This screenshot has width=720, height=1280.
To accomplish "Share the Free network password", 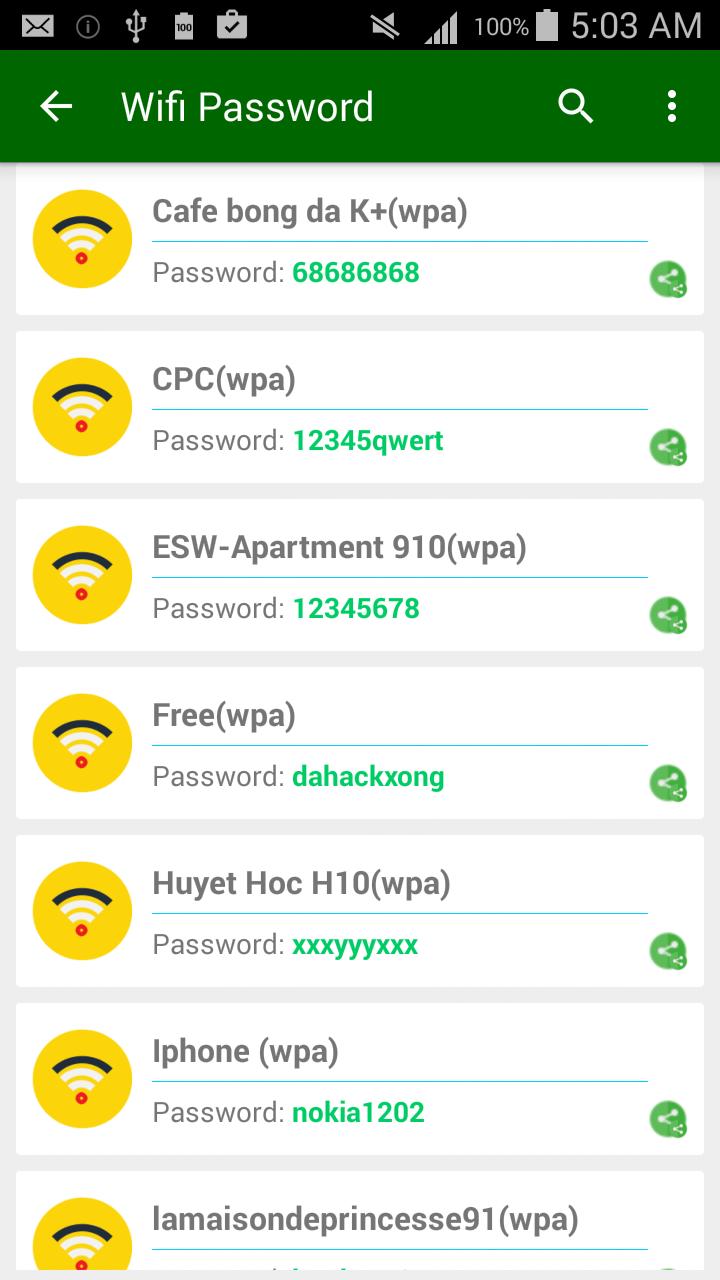I will tap(670, 784).
